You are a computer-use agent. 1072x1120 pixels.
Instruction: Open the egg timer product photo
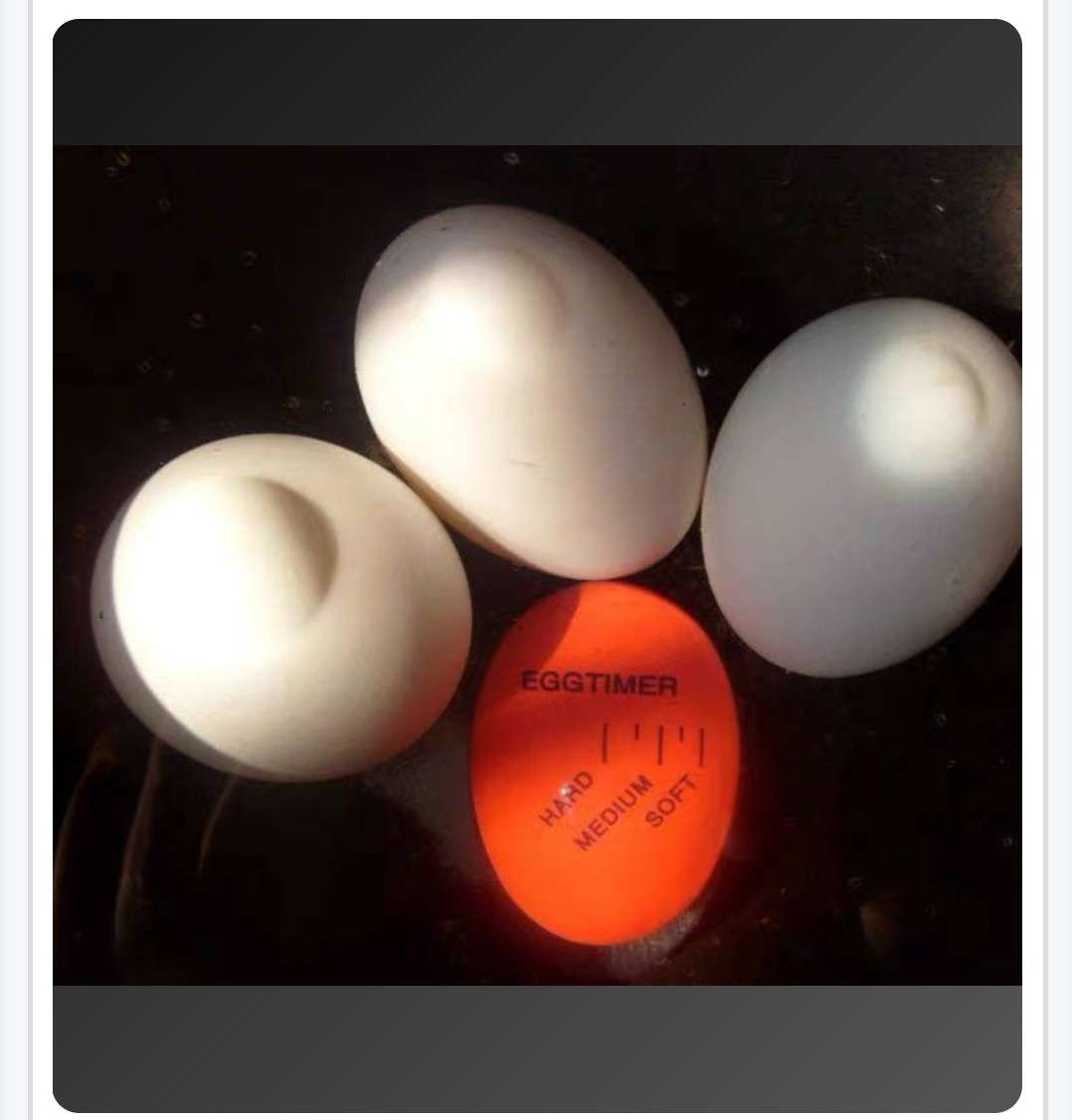click(x=537, y=565)
